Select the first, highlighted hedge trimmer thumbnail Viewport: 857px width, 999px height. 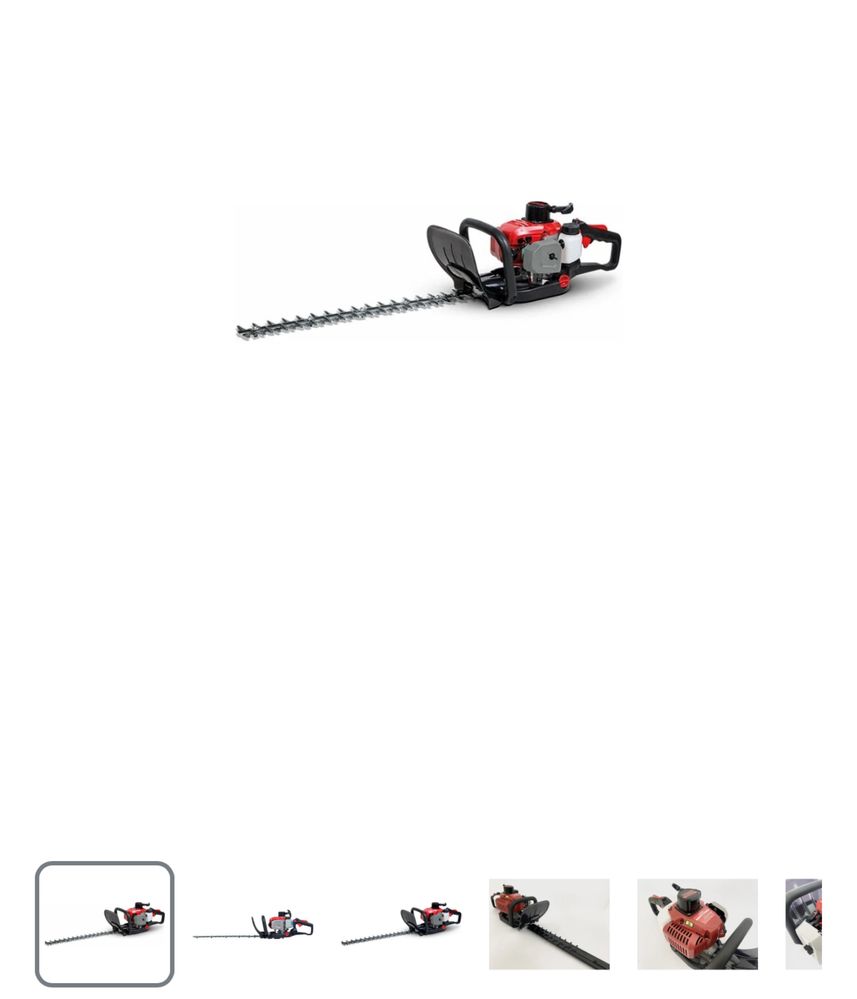pos(105,924)
